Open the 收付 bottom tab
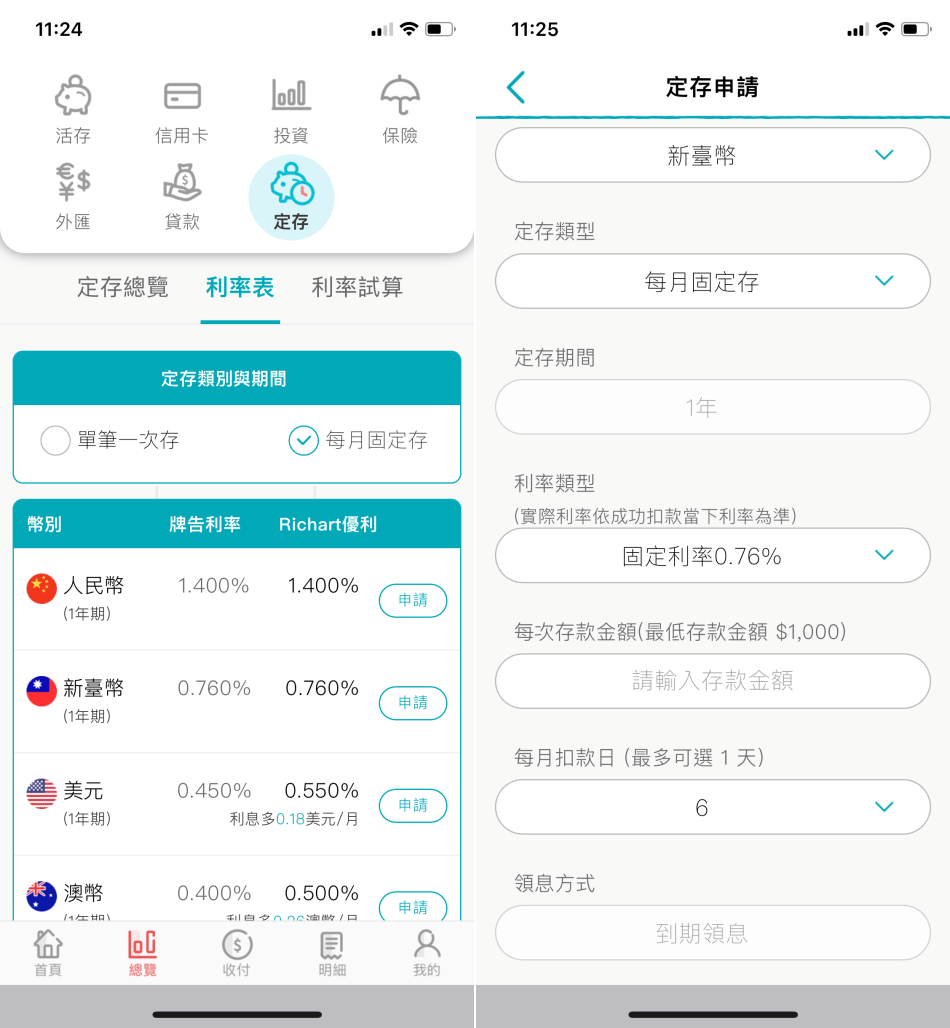Image resolution: width=950 pixels, height=1028 pixels. point(237,952)
